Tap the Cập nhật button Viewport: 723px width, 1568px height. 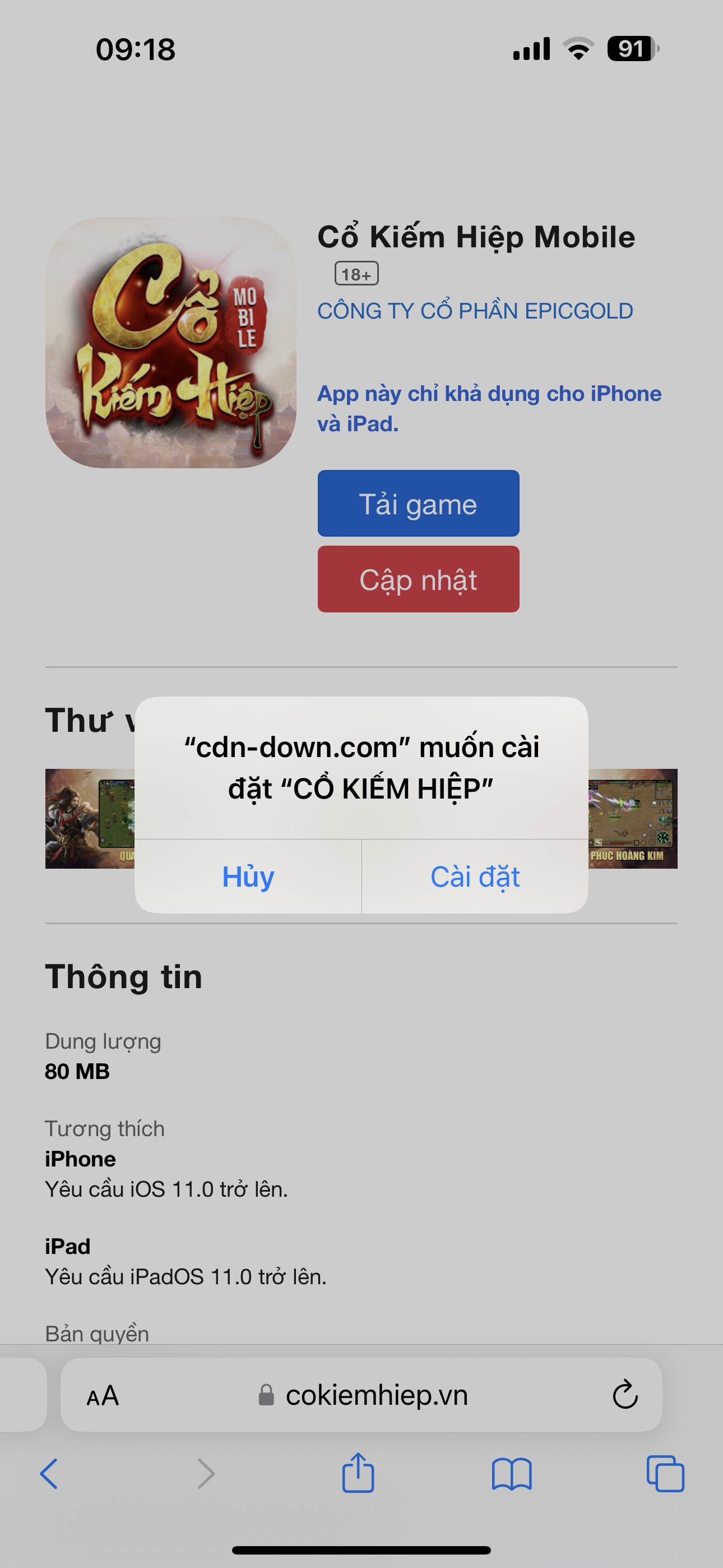pos(418,579)
